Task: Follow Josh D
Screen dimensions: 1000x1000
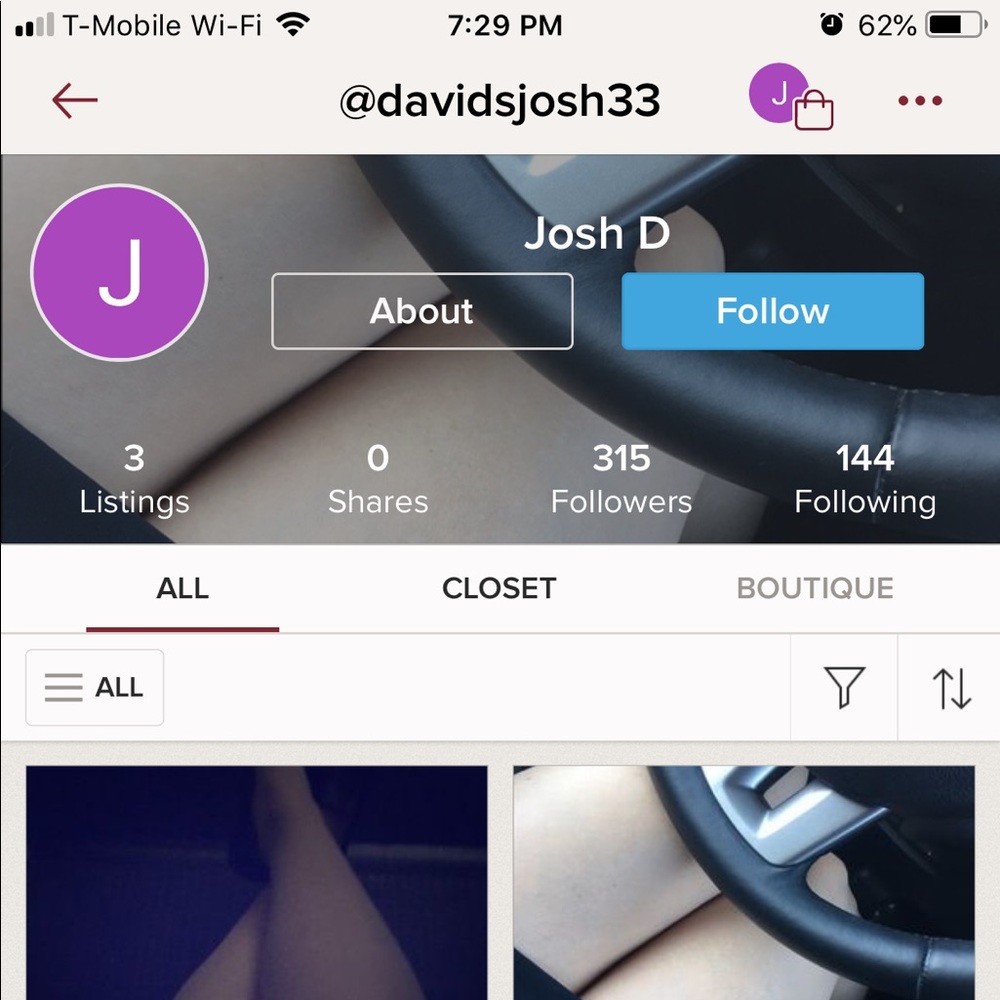Action: pos(772,311)
